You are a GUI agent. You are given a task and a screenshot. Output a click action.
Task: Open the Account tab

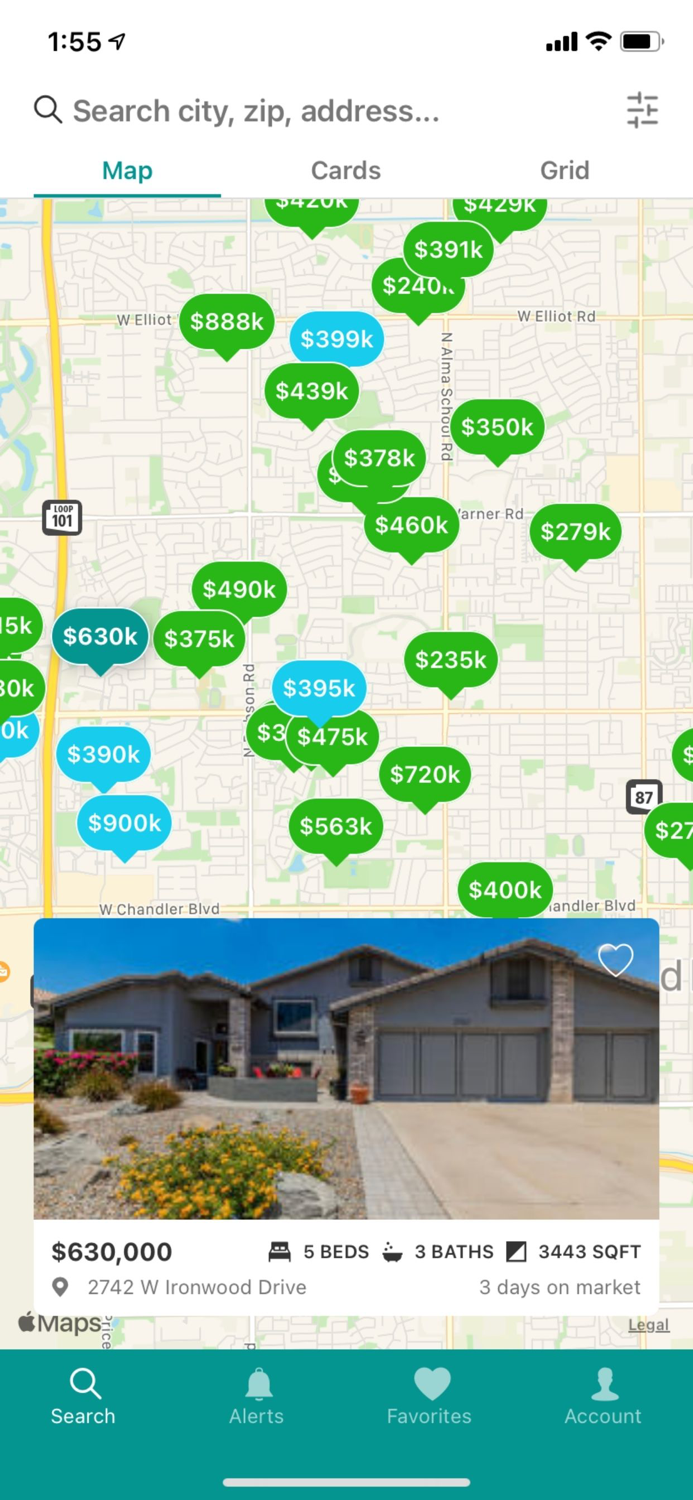click(x=603, y=1397)
